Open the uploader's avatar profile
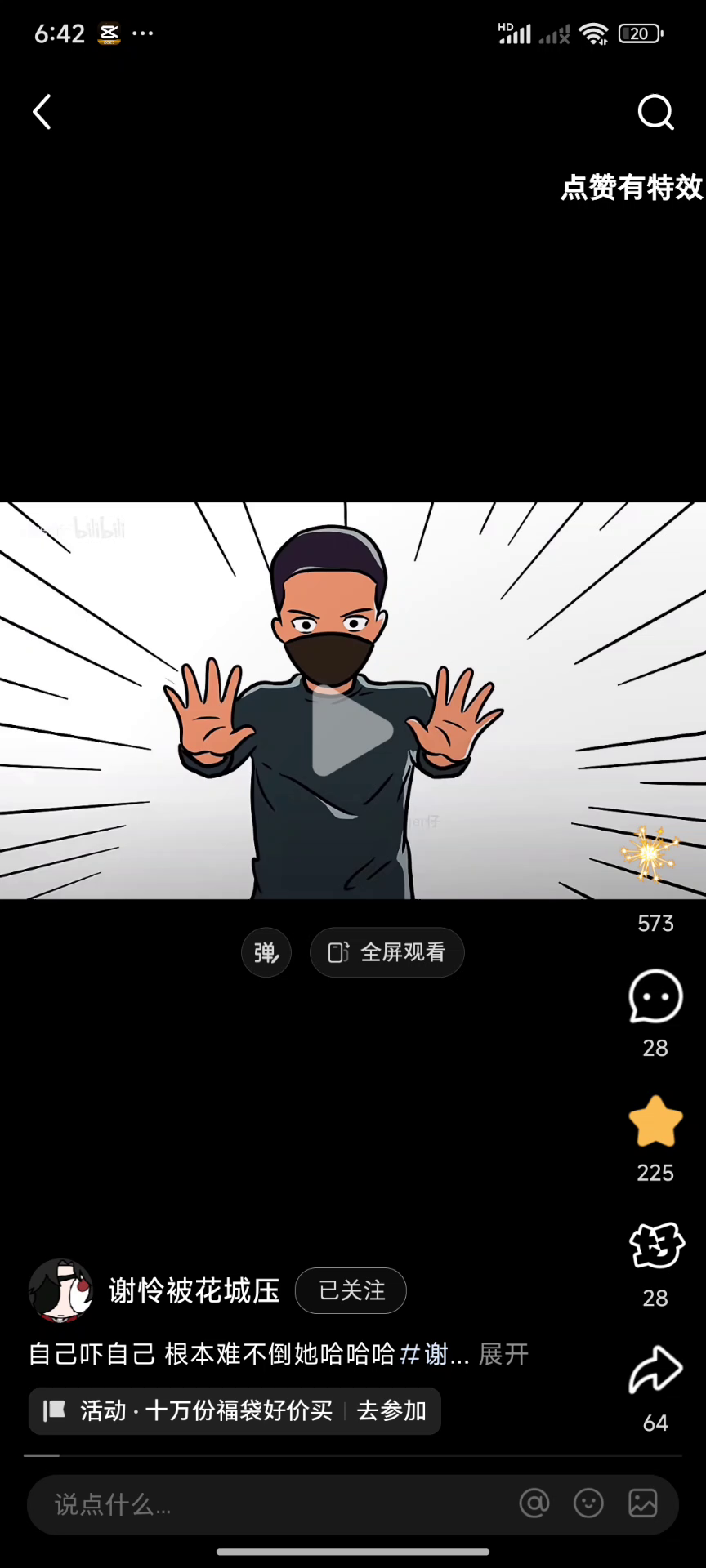 [x=60, y=1290]
